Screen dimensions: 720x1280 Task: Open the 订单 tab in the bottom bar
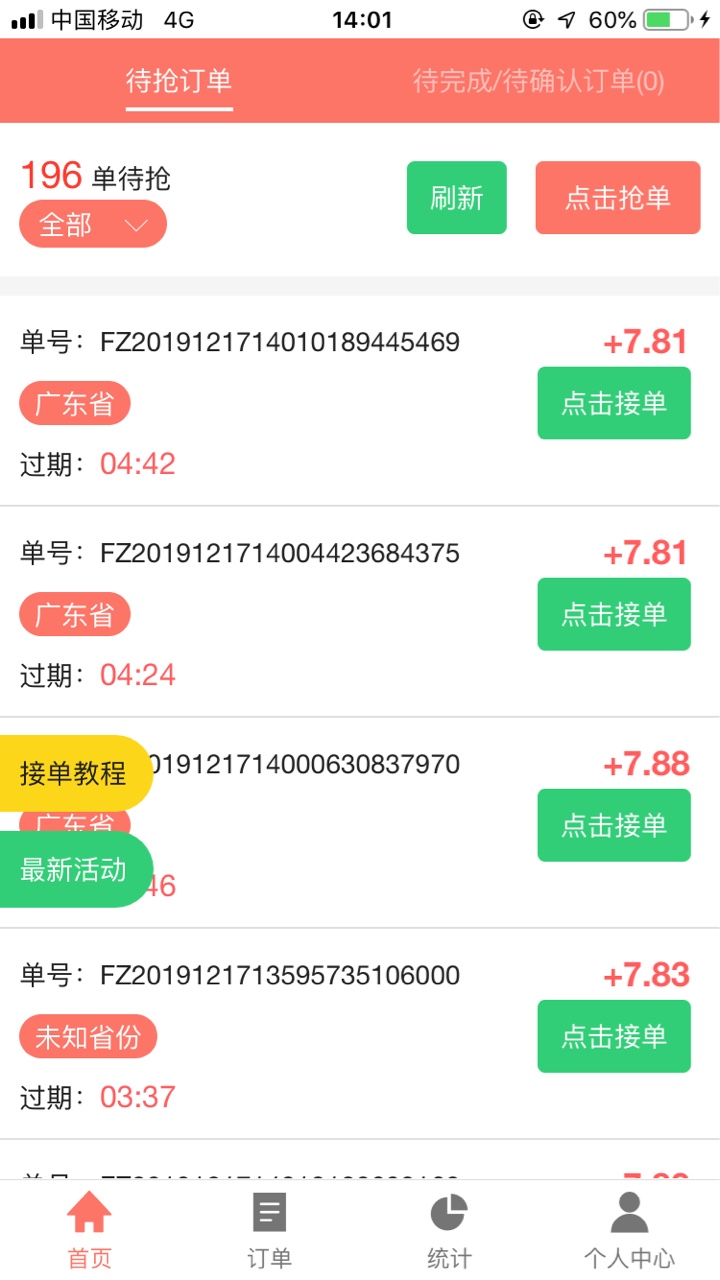click(269, 1231)
